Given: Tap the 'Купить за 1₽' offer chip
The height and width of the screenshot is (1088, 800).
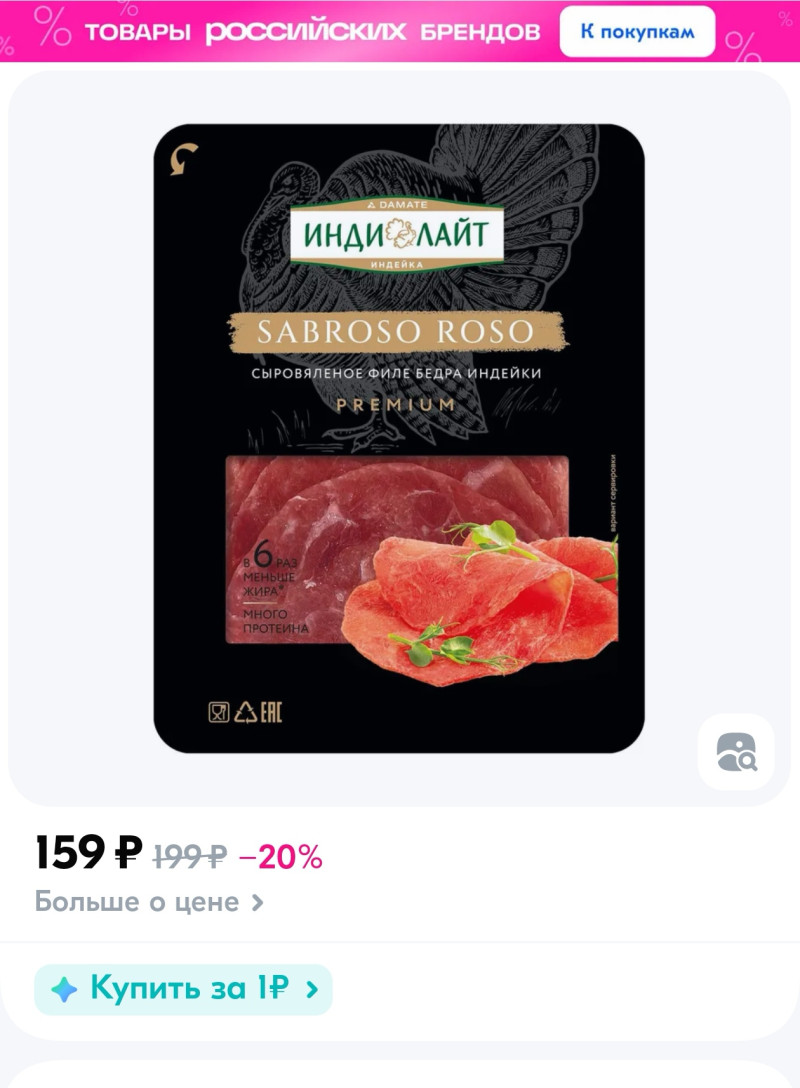Looking at the screenshot, I should pos(183,989).
